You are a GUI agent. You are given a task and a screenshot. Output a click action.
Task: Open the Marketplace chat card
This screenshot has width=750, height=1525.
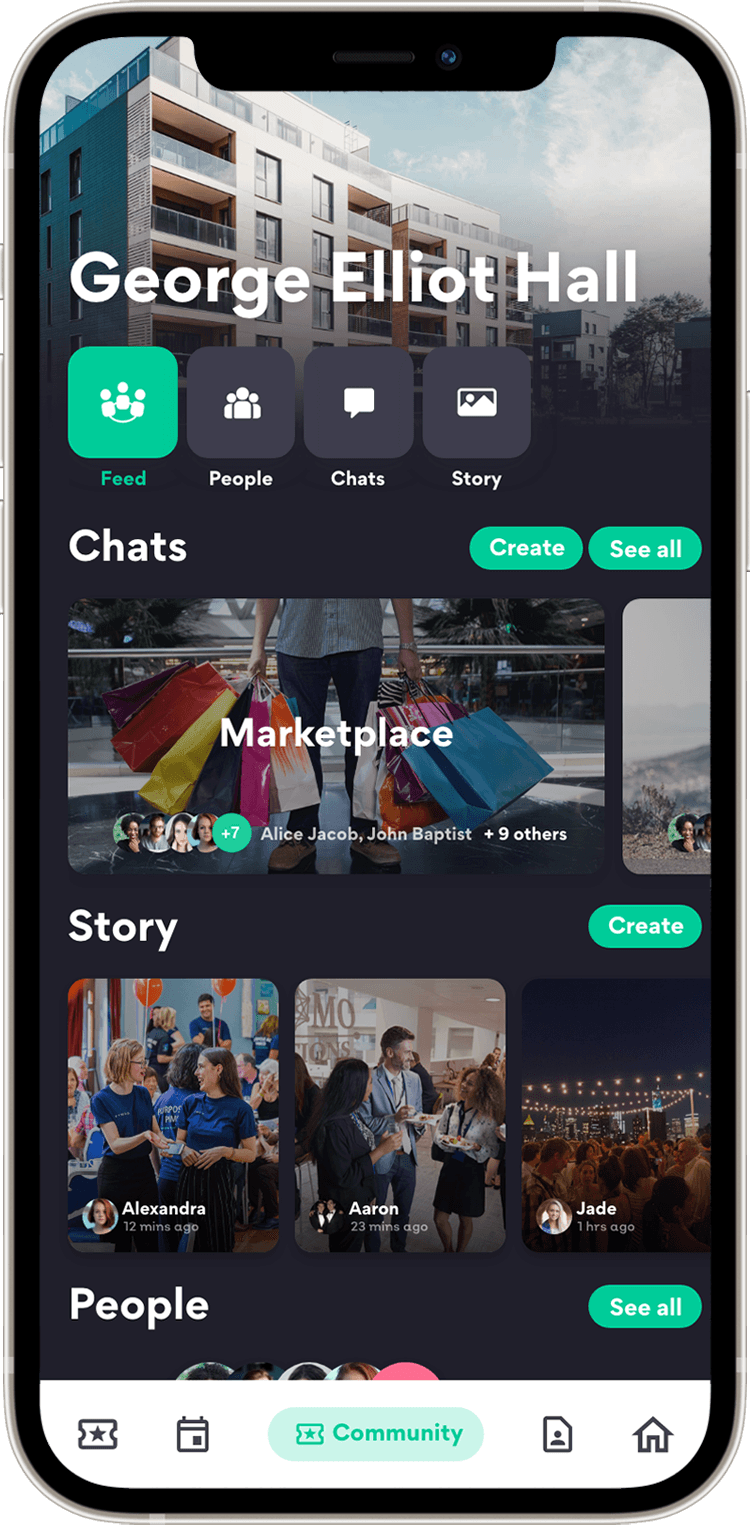click(x=336, y=735)
